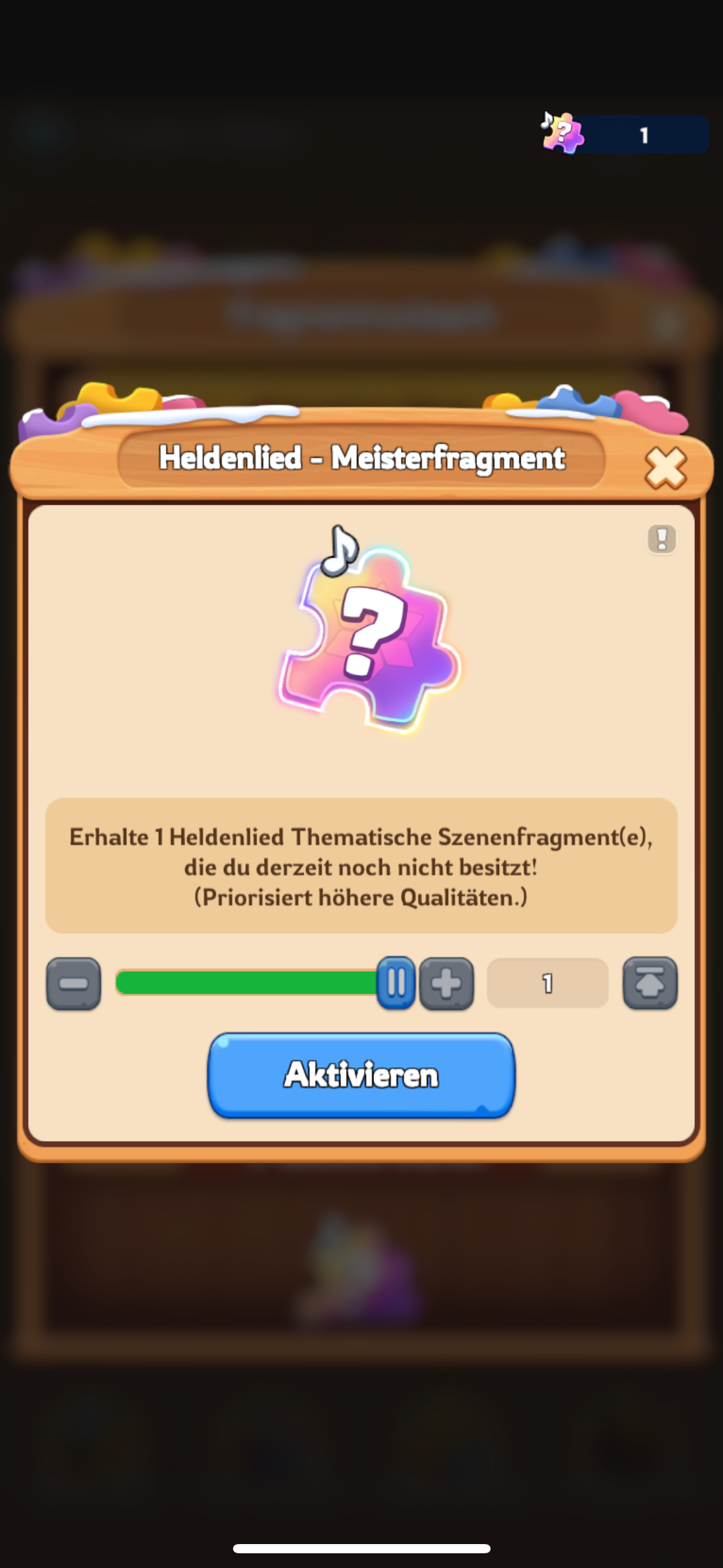Activate the fragment with Aktivieren
This screenshot has height=1568, width=723.
pos(361,1075)
